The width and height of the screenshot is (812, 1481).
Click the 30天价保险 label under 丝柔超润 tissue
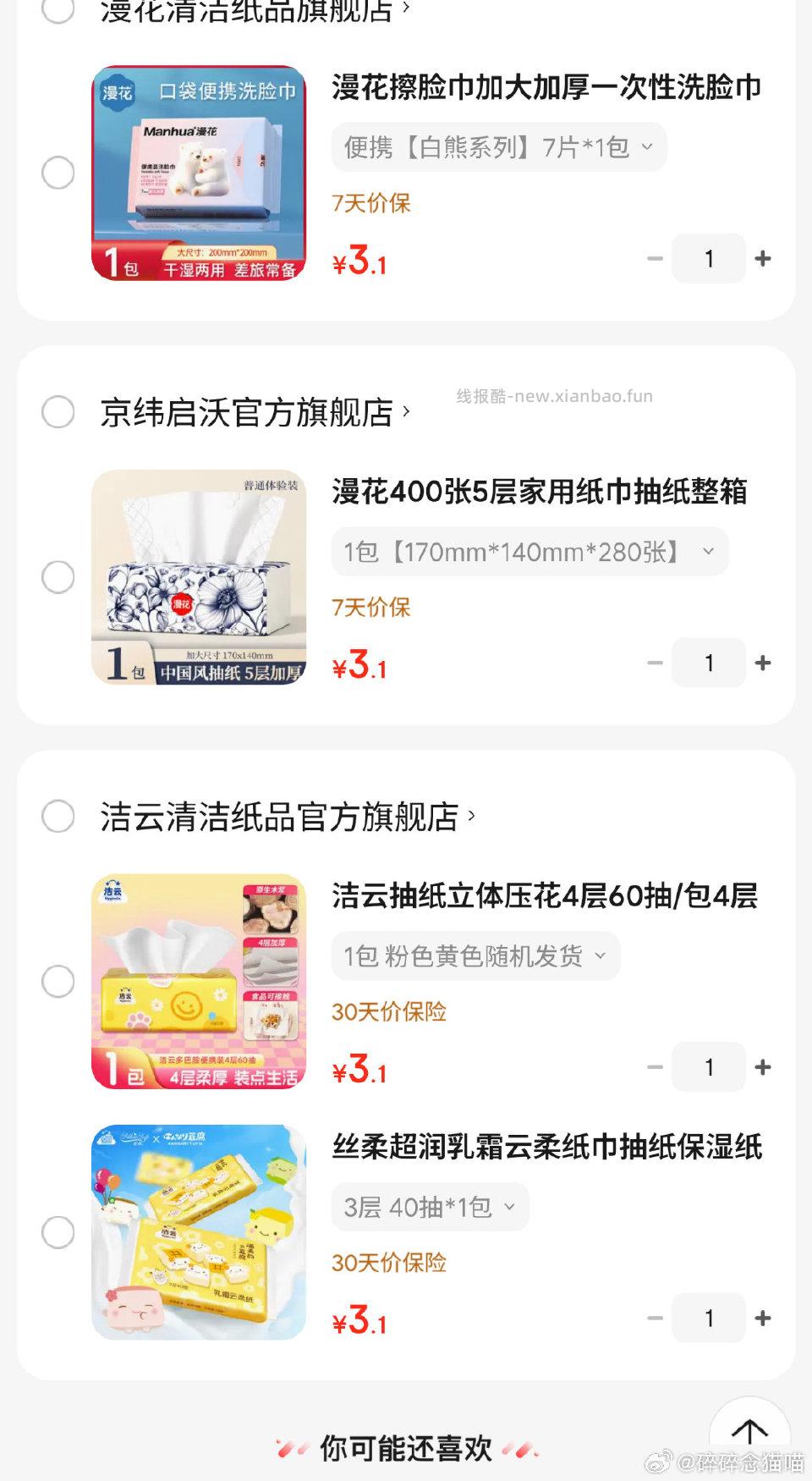[387, 1264]
